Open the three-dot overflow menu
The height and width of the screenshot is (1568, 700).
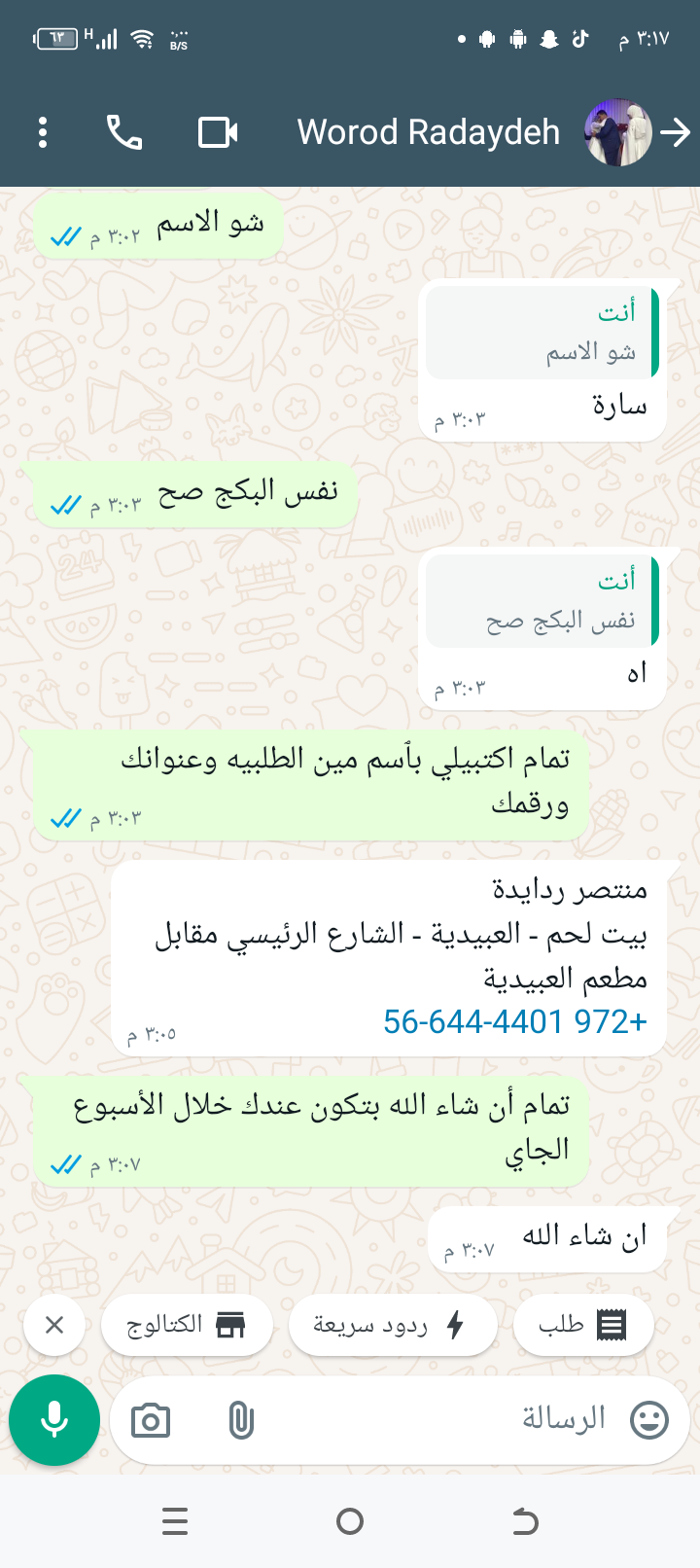(x=43, y=132)
